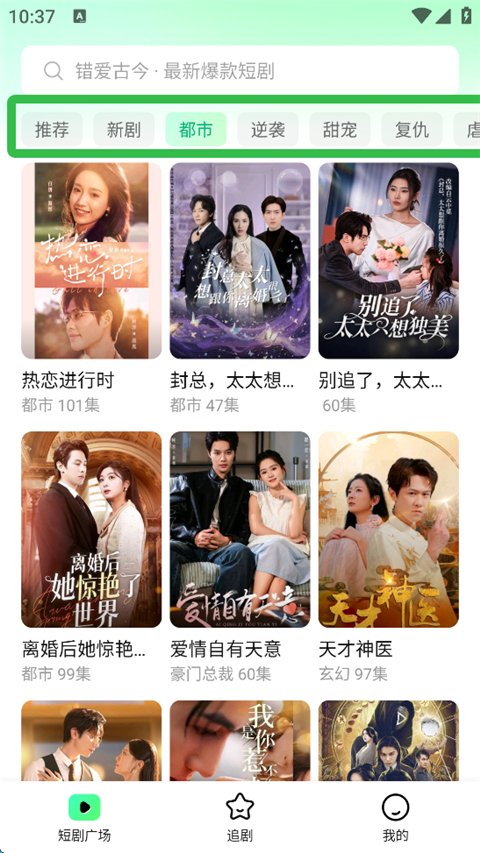Open the 我的 profile tab
Viewport: 480px width, 853px height.
tap(396, 817)
